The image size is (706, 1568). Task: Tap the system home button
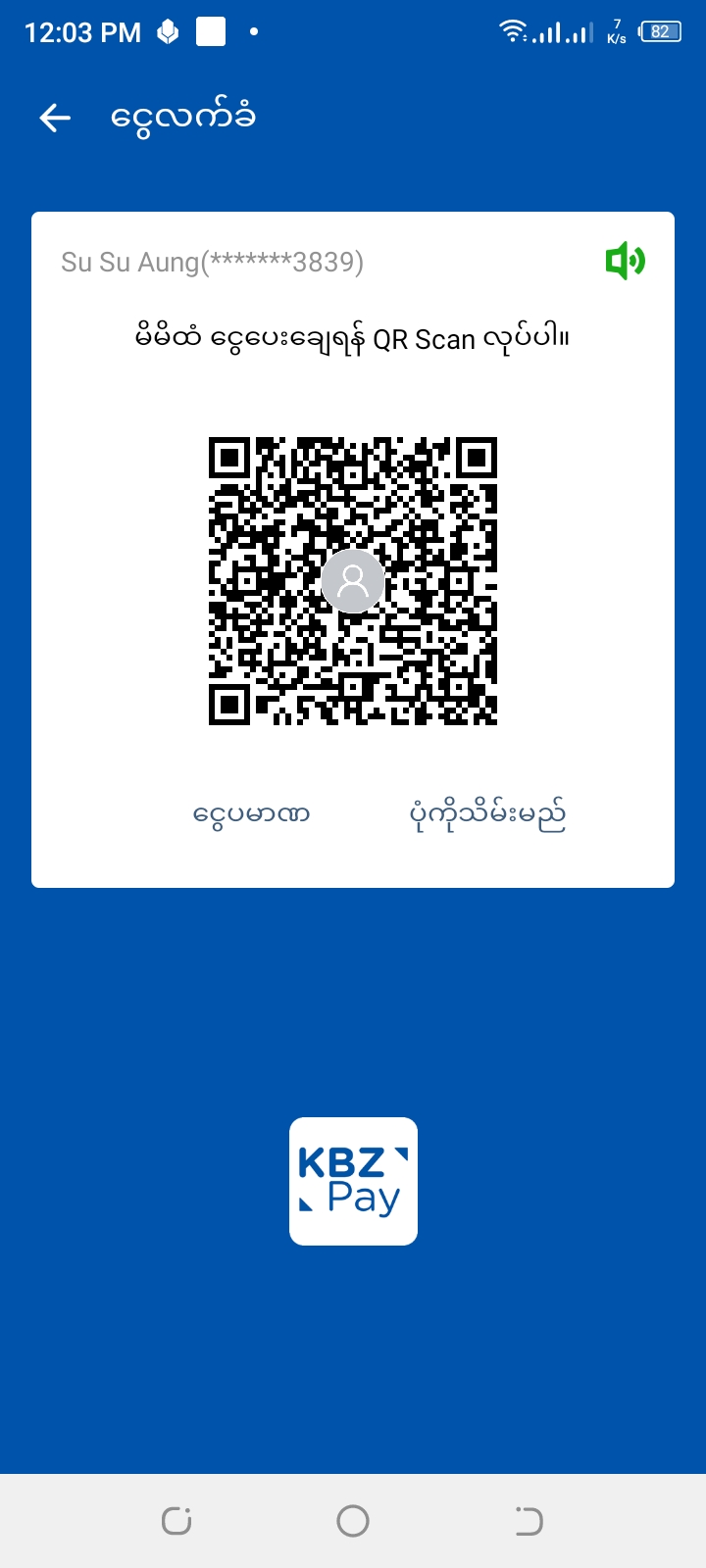(x=353, y=1521)
